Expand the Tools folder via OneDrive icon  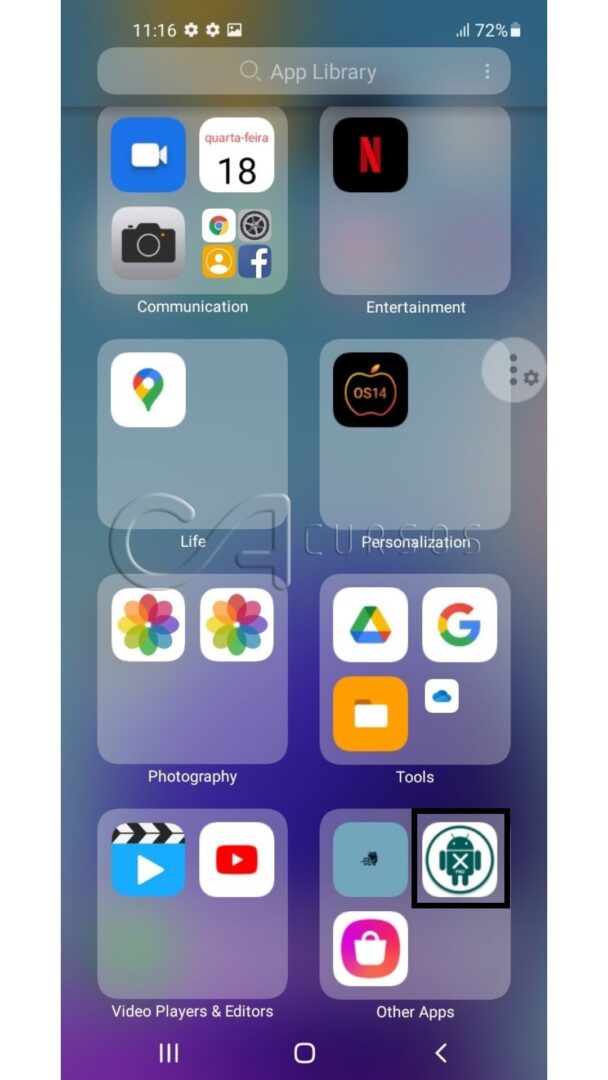(442, 696)
